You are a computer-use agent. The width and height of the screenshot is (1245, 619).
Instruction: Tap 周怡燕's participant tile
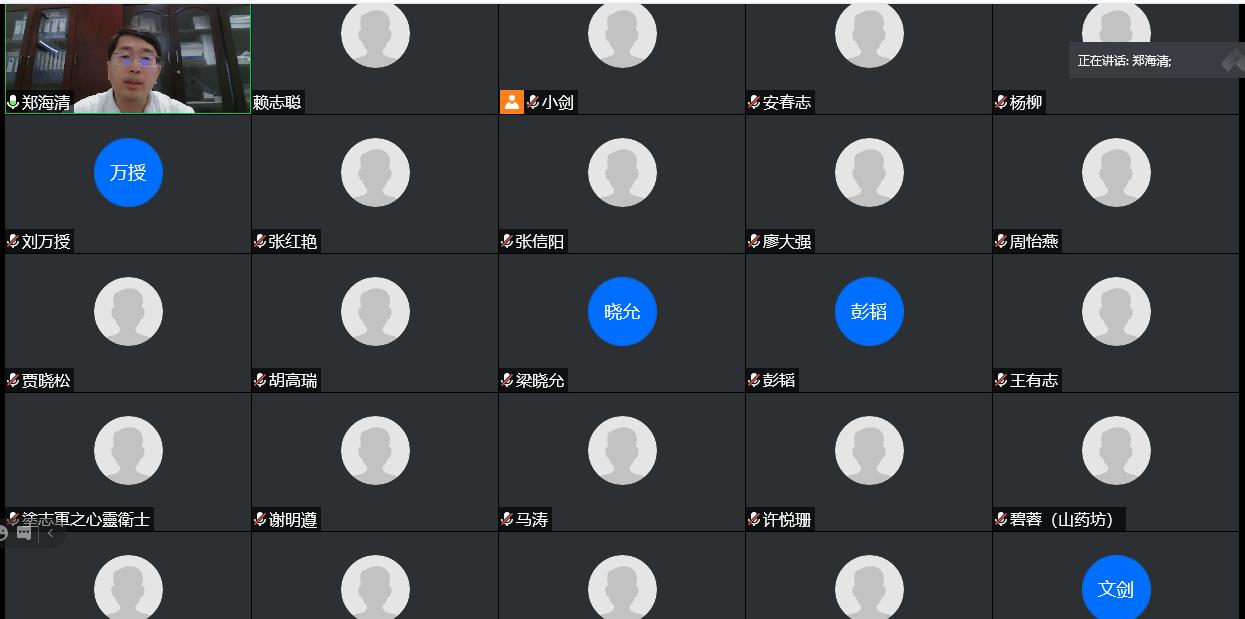click(1116, 184)
